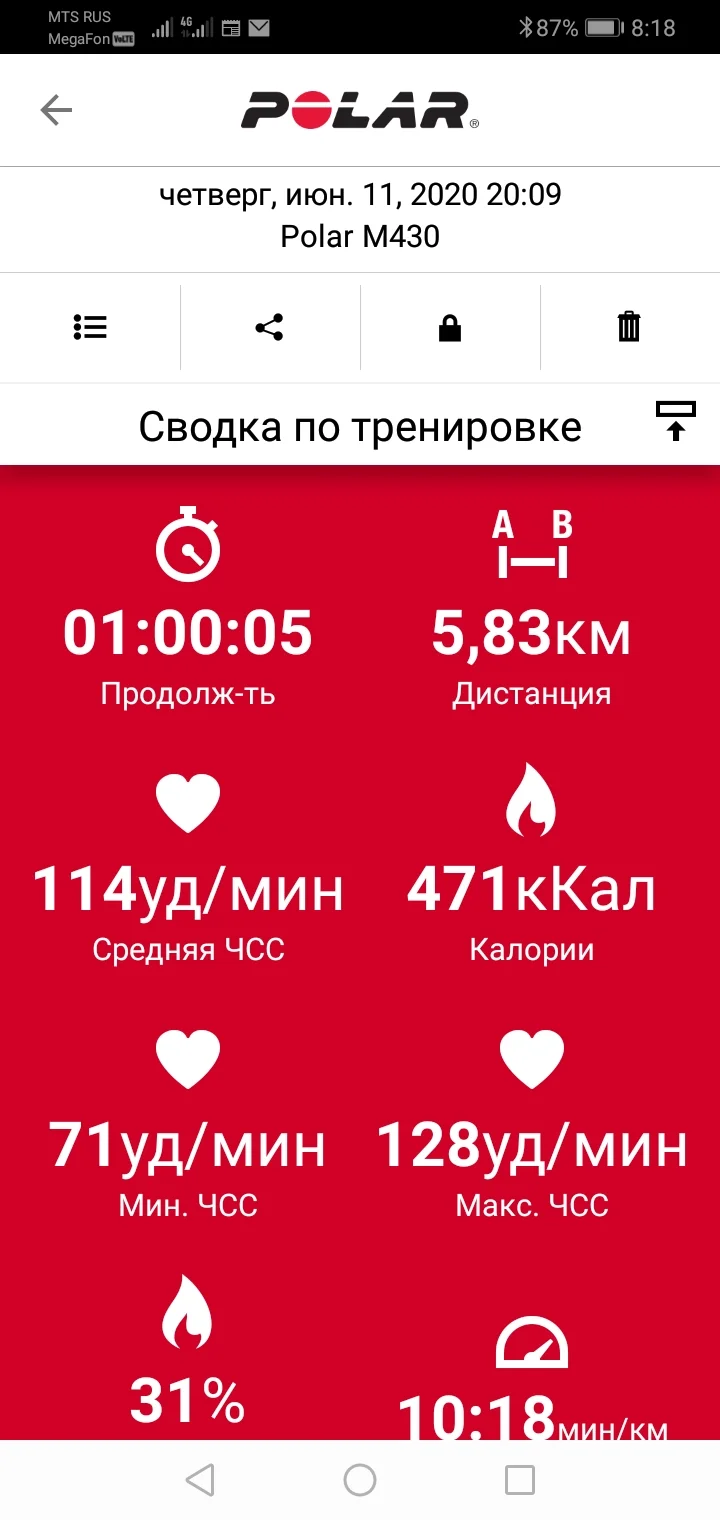This screenshot has height=1520, width=720.
Task: Open the recent apps view
Action: 520,1479
